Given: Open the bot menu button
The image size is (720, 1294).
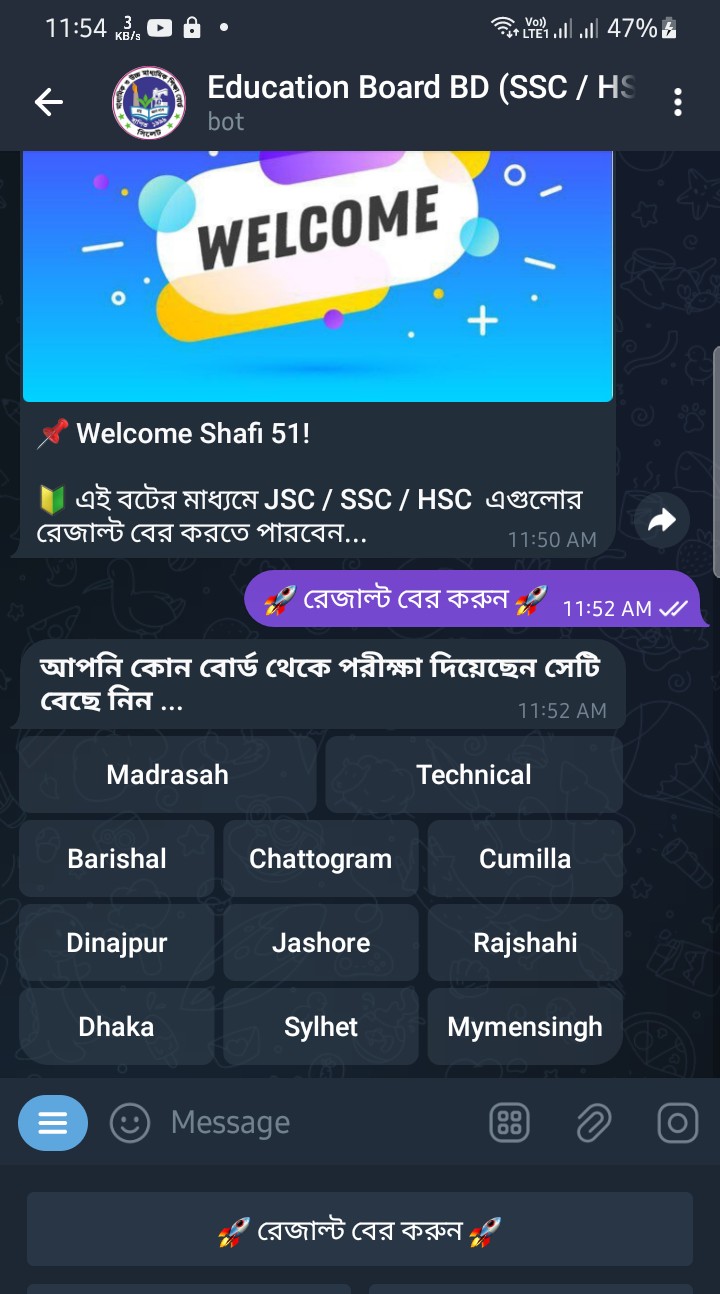Looking at the screenshot, I should (53, 1123).
